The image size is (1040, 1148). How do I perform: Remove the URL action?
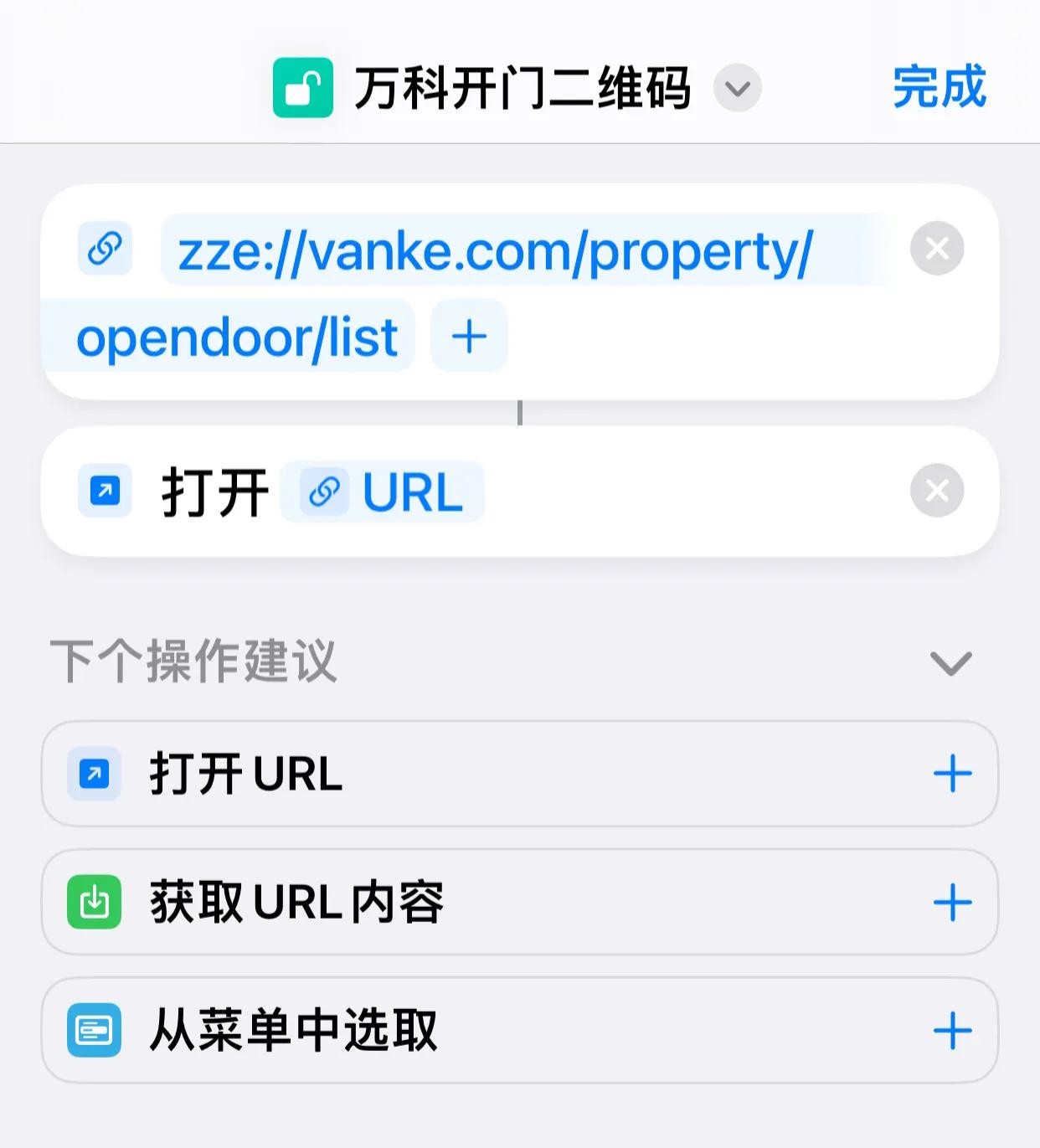coord(937,249)
